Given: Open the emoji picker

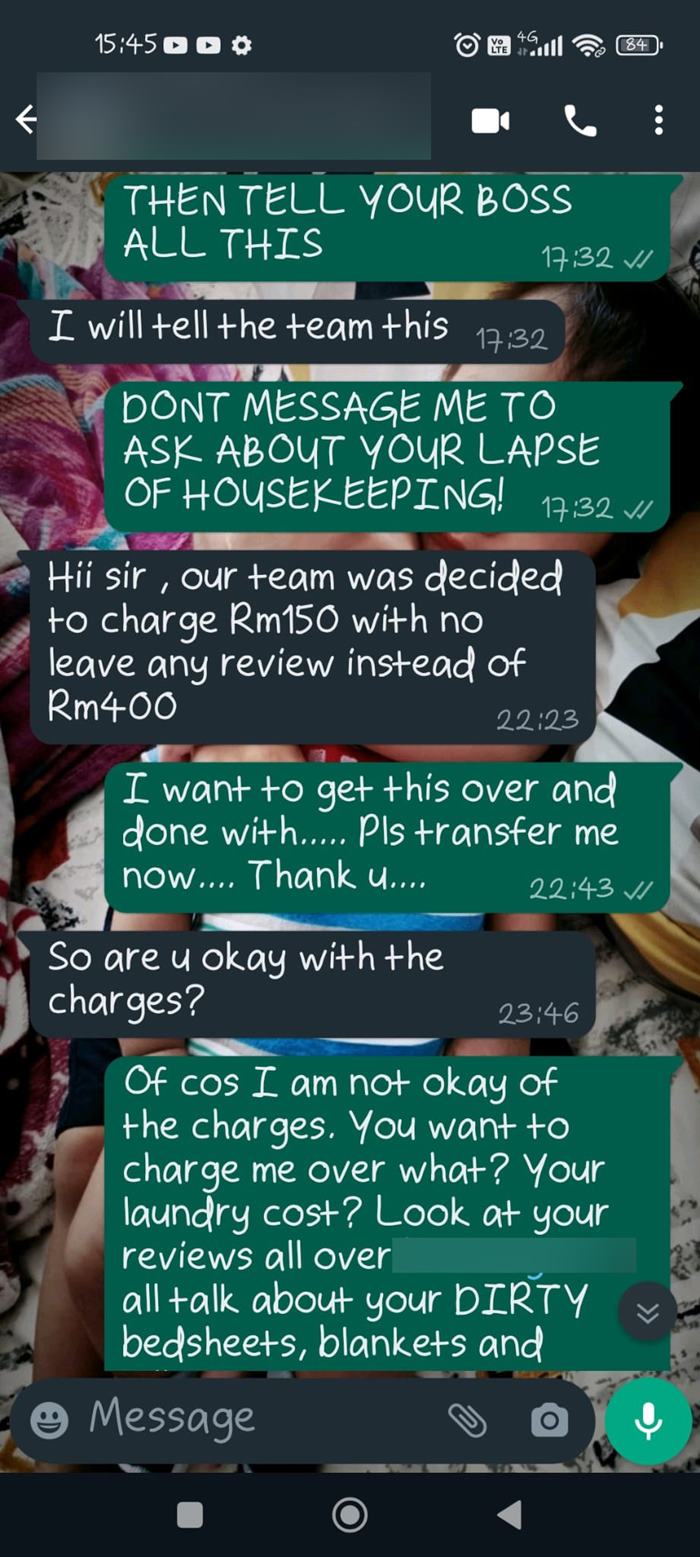Looking at the screenshot, I should click(50, 1420).
